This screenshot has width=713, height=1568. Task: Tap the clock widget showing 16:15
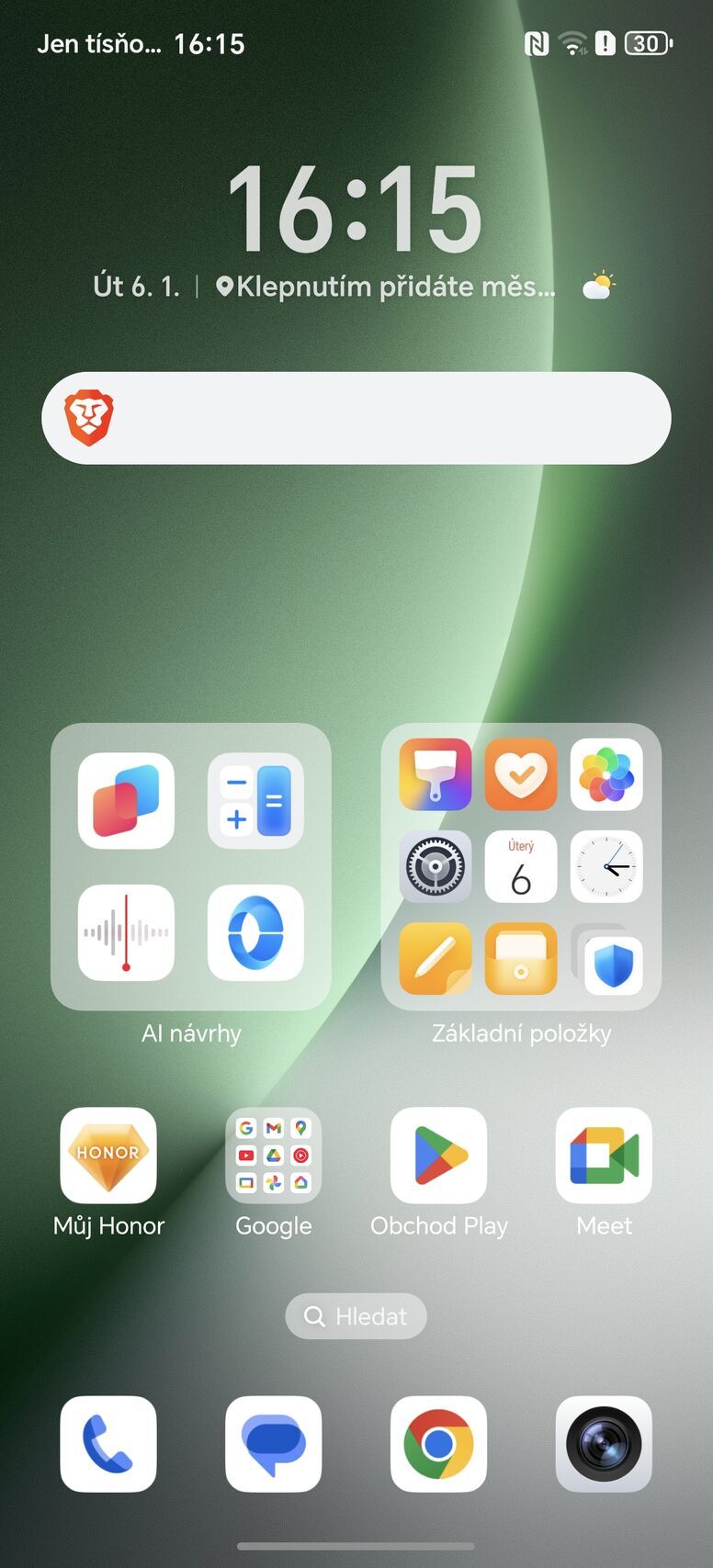point(355,209)
